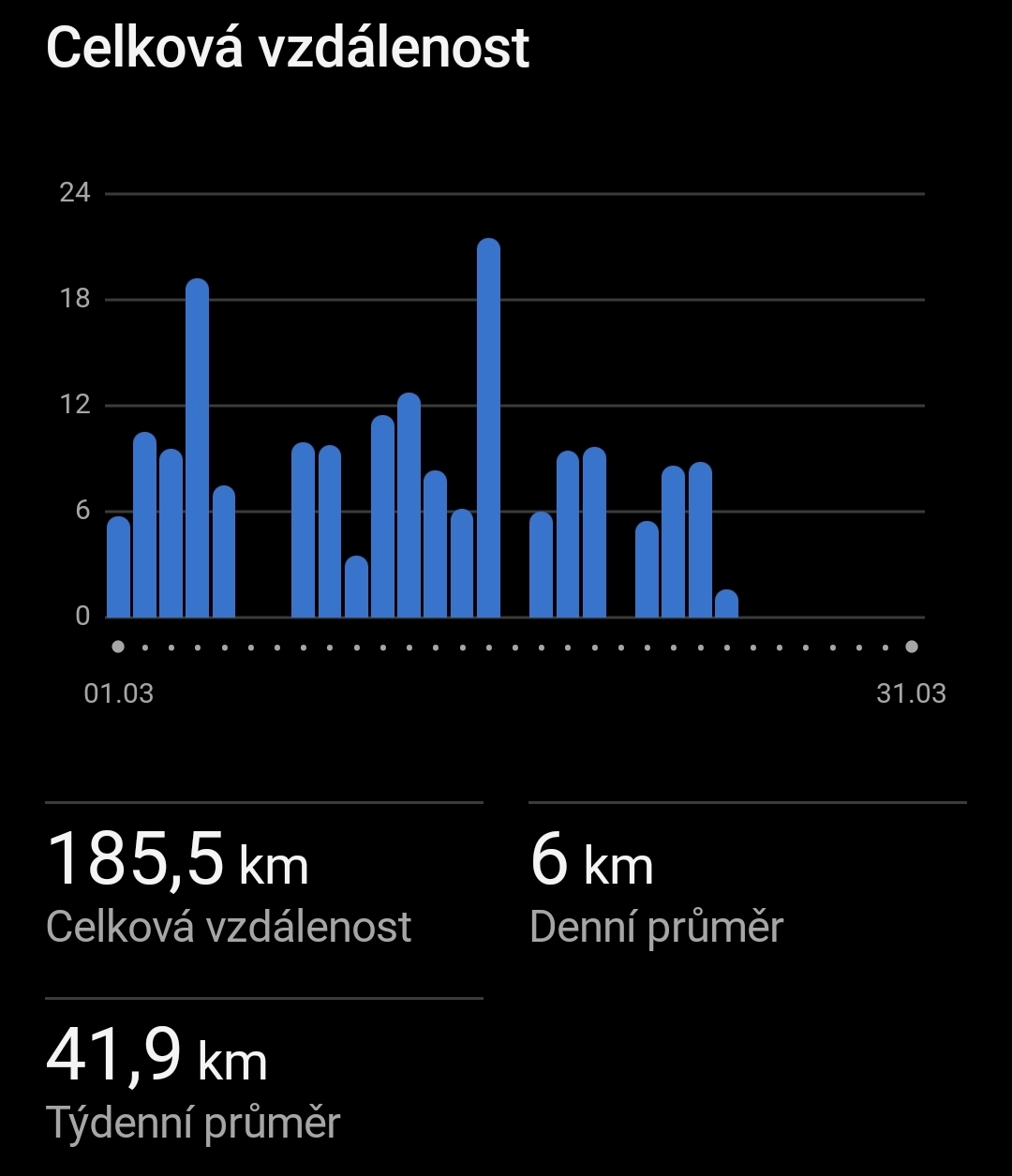Image resolution: width=1012 pixels, height=1176 pixels.
Task: Select the tallest bar in the distance chart
Action: (488, 429)
